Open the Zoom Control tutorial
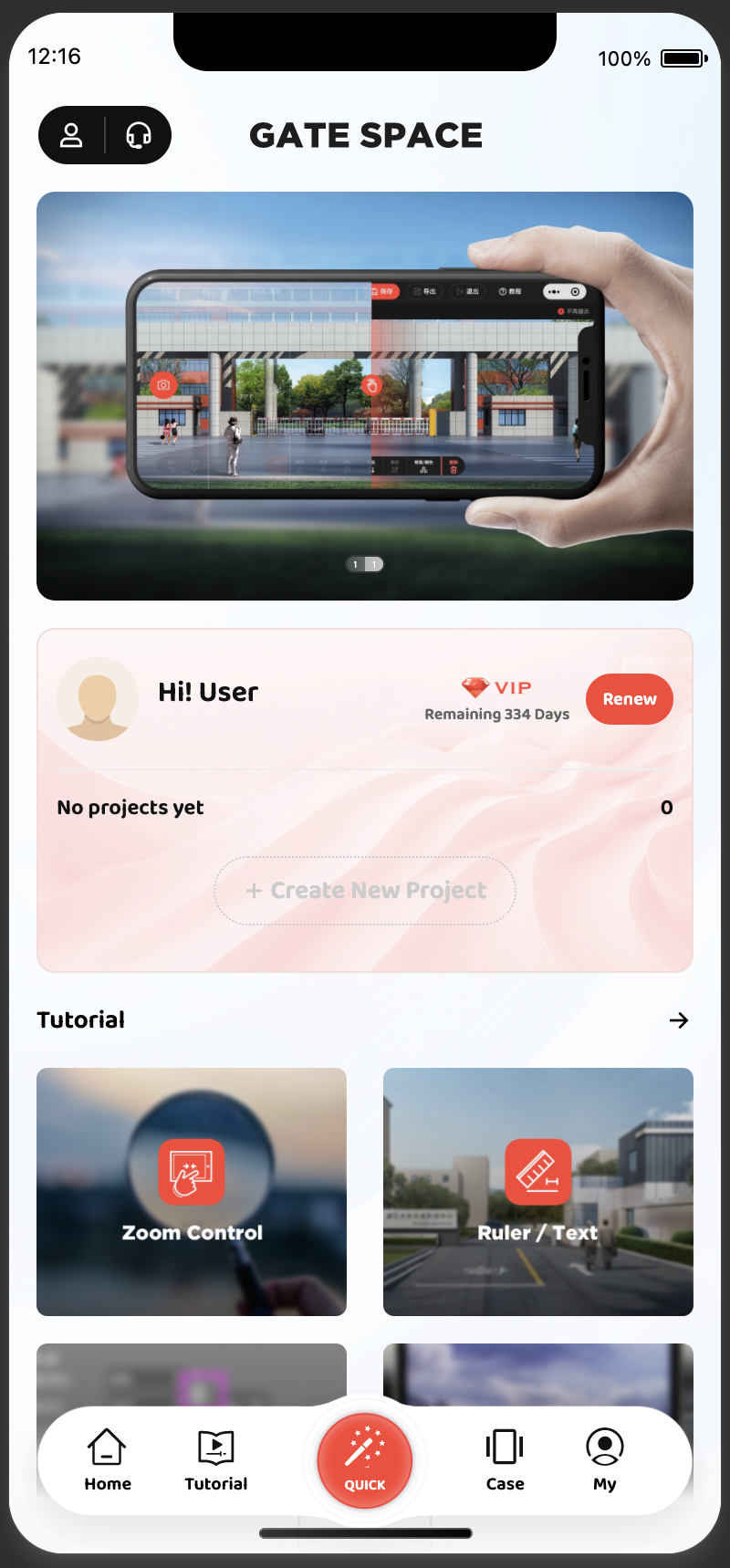Screen dimensions: 730x1568 [192, 1191]
